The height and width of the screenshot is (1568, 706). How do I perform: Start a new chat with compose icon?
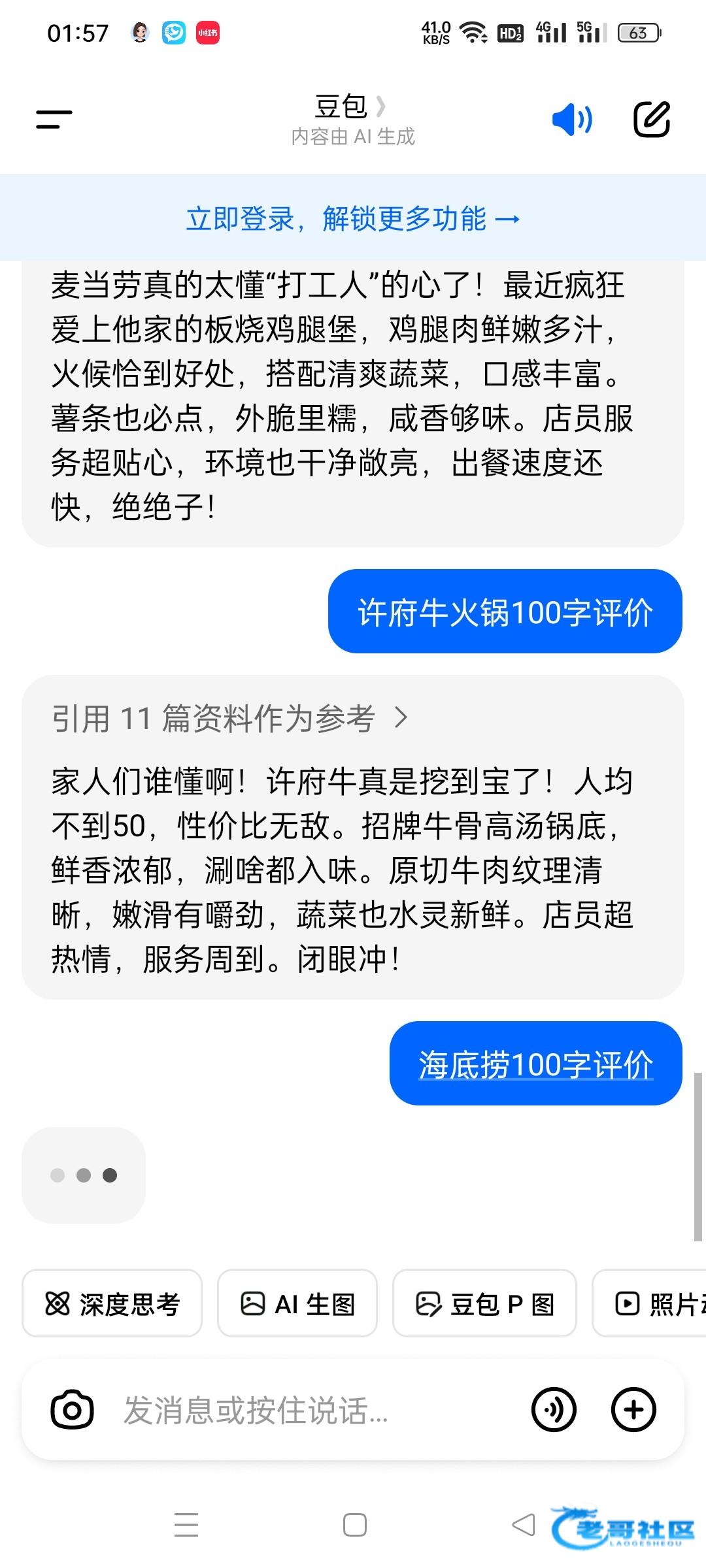coord(652,120)
